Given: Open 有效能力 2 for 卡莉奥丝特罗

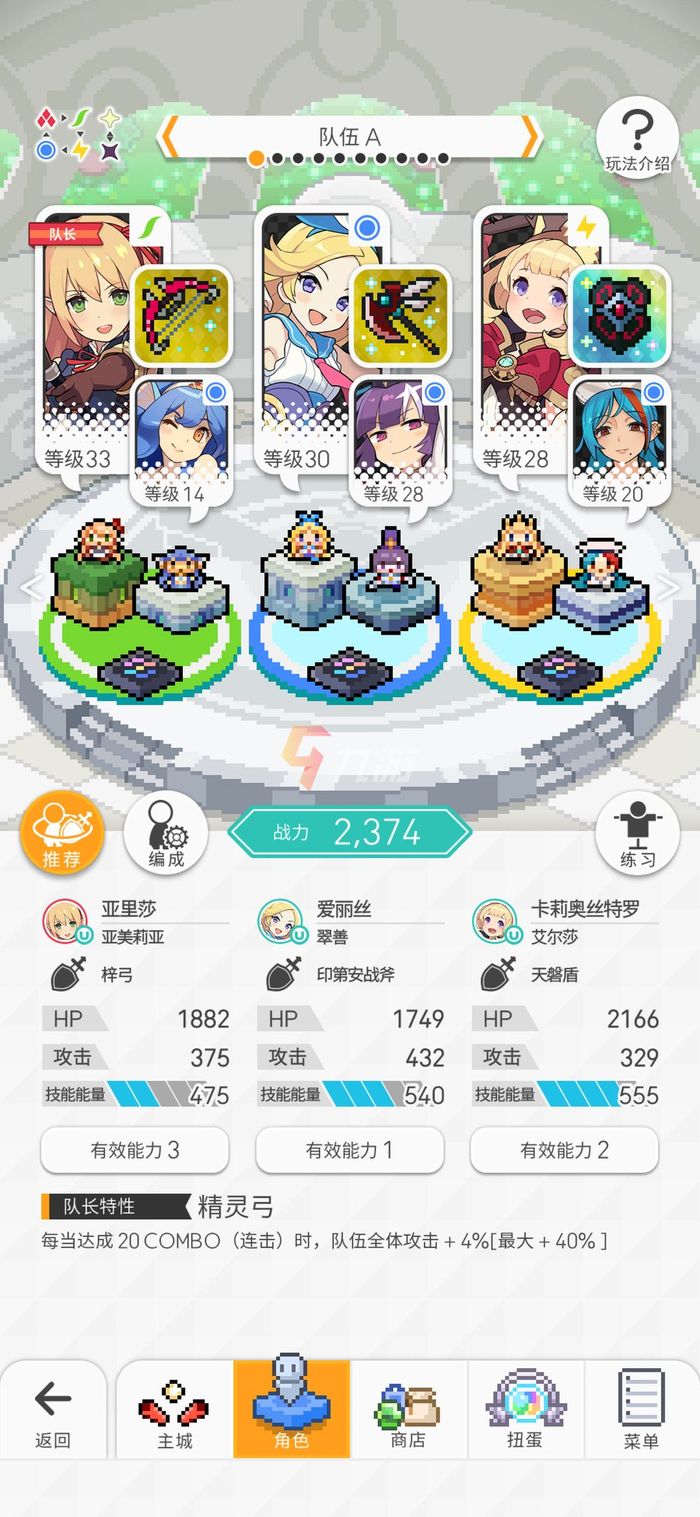Looking at the screenshot, I should pyautogui.click(x=564, y=1149).
